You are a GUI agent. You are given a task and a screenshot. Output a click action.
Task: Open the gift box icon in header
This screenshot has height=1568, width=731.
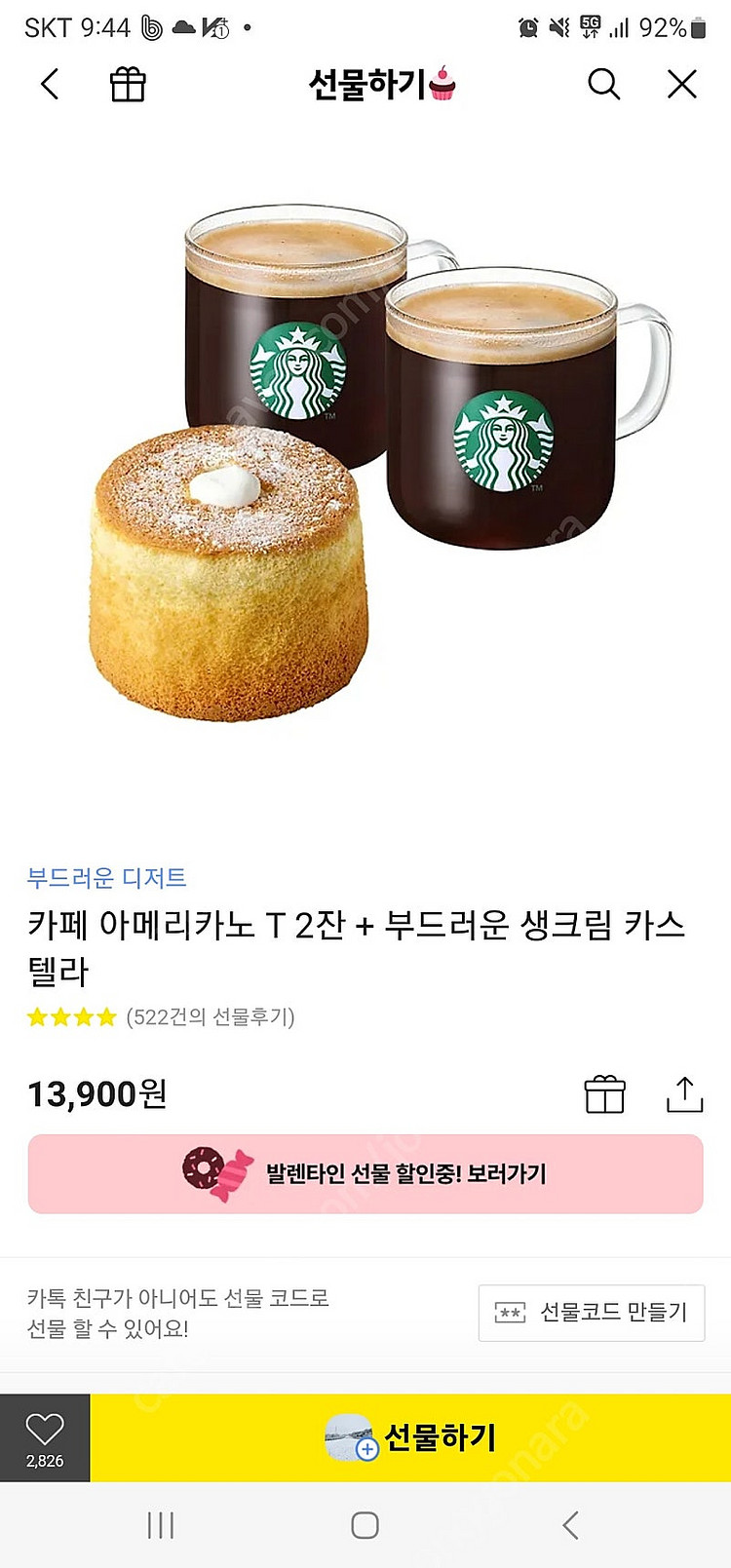[128, 85]
